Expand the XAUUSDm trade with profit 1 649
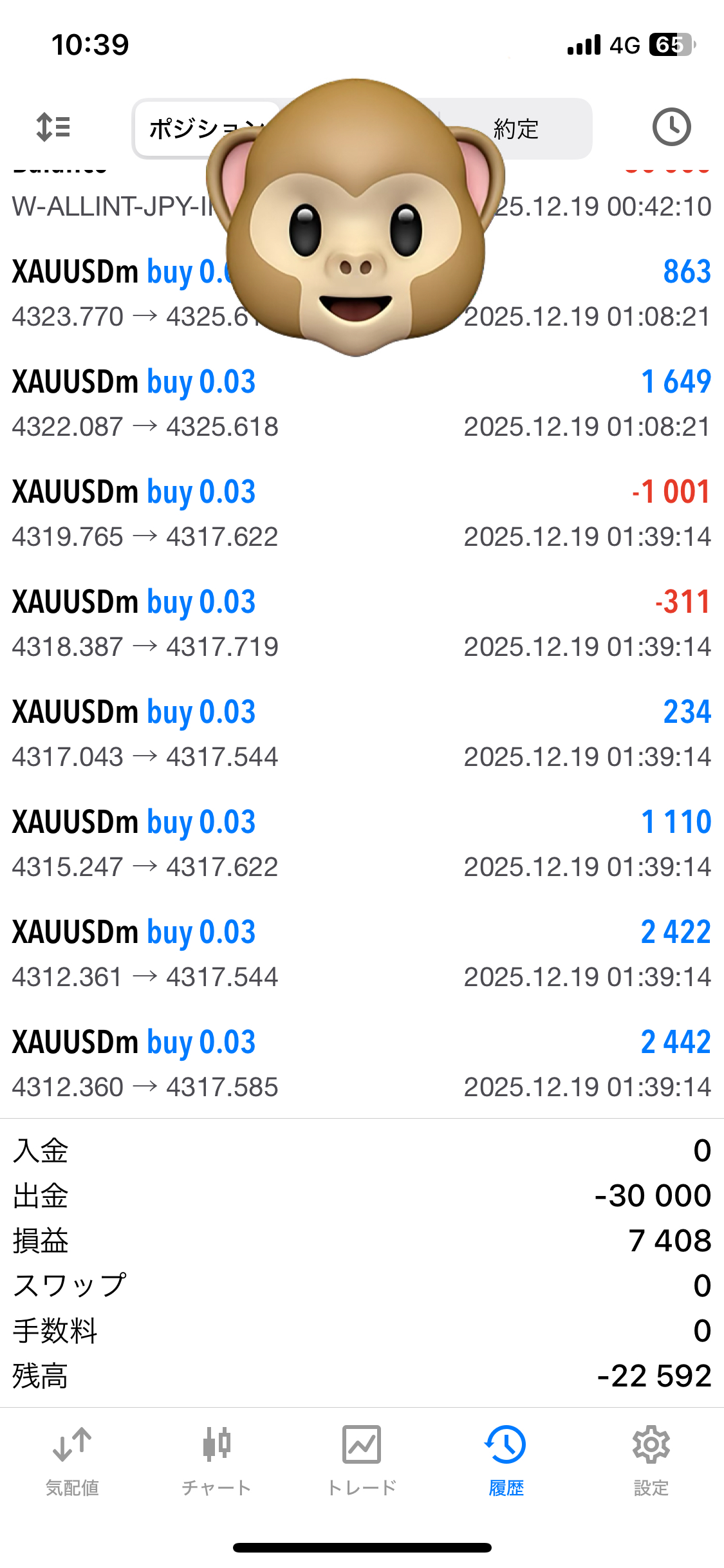Screen dimensions: 724x1568 (362, 404)
